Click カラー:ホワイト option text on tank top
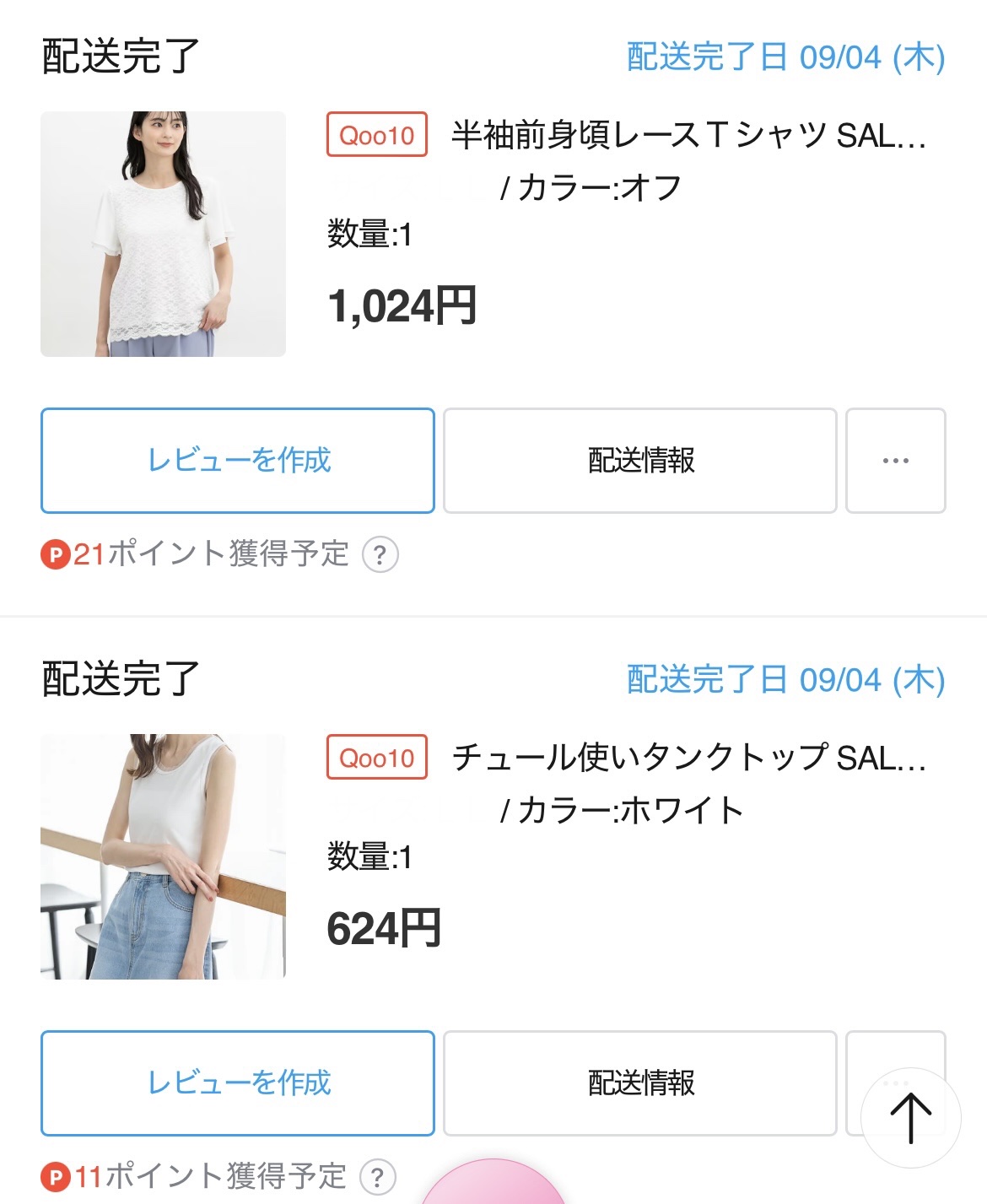987x1204 pixels. [x=624, y=808]
